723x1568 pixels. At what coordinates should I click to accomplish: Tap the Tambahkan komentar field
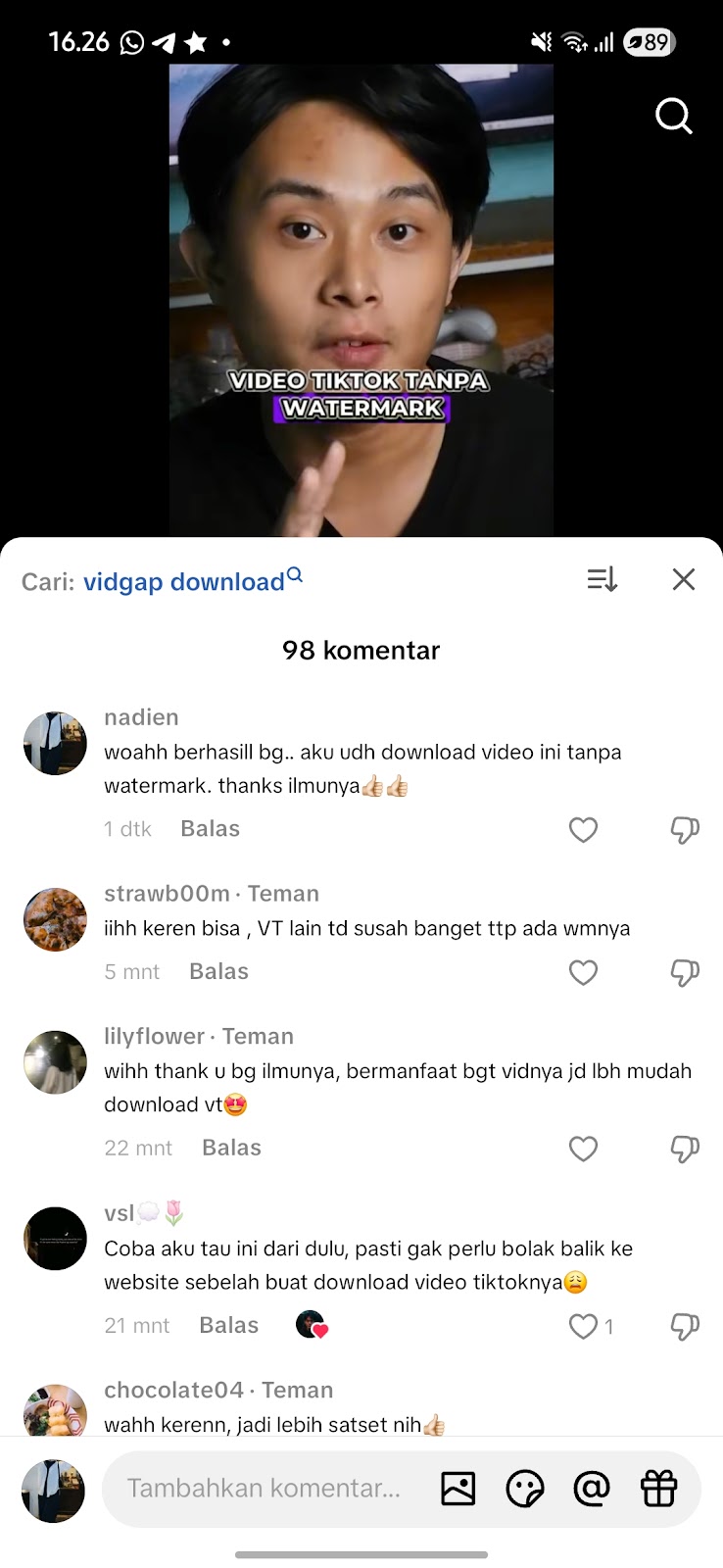click(x=265, y=1489)
